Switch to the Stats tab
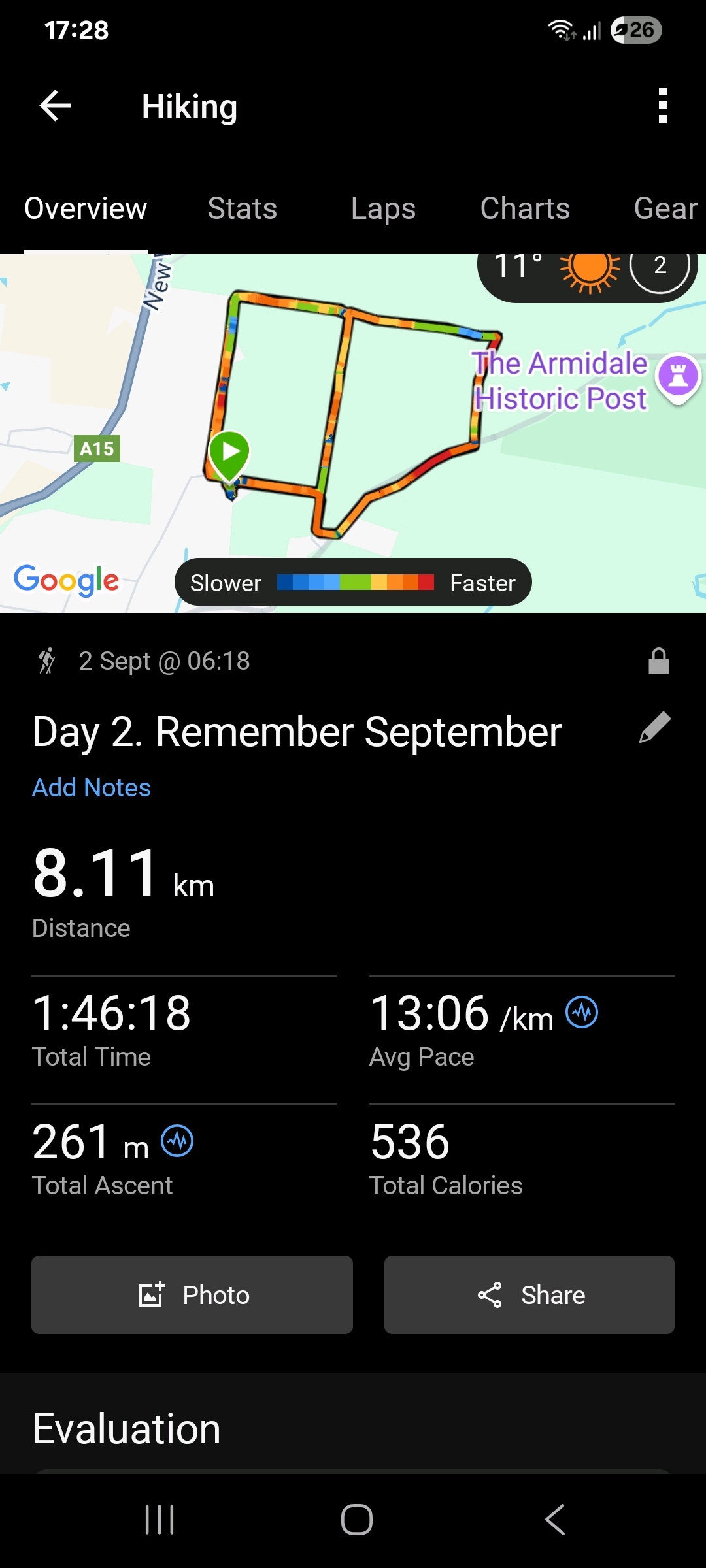The width and height of the screenshot is (706, 1568). 243,209
